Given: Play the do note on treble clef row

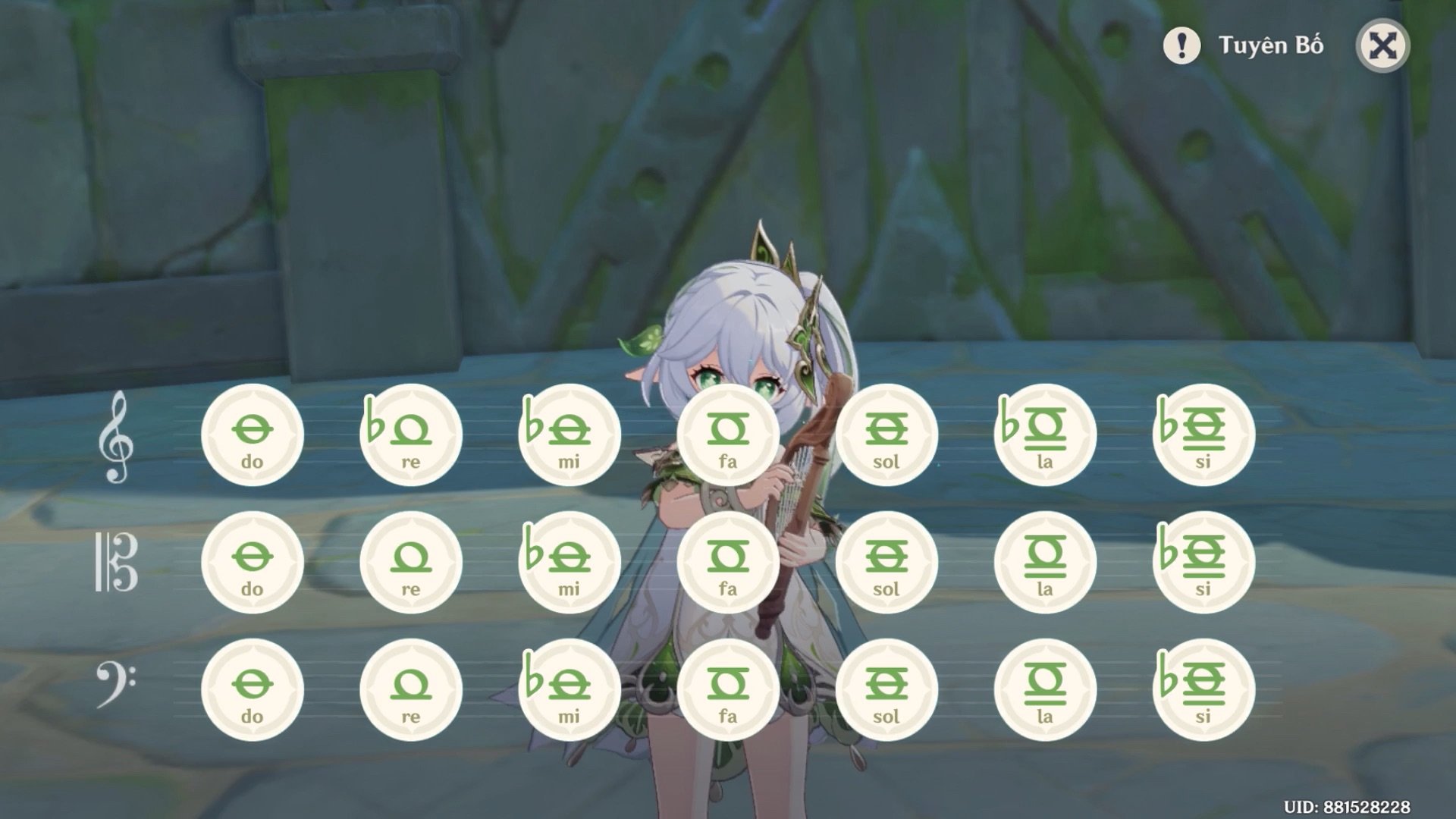Looking at the screenshot, I should 253,435.
